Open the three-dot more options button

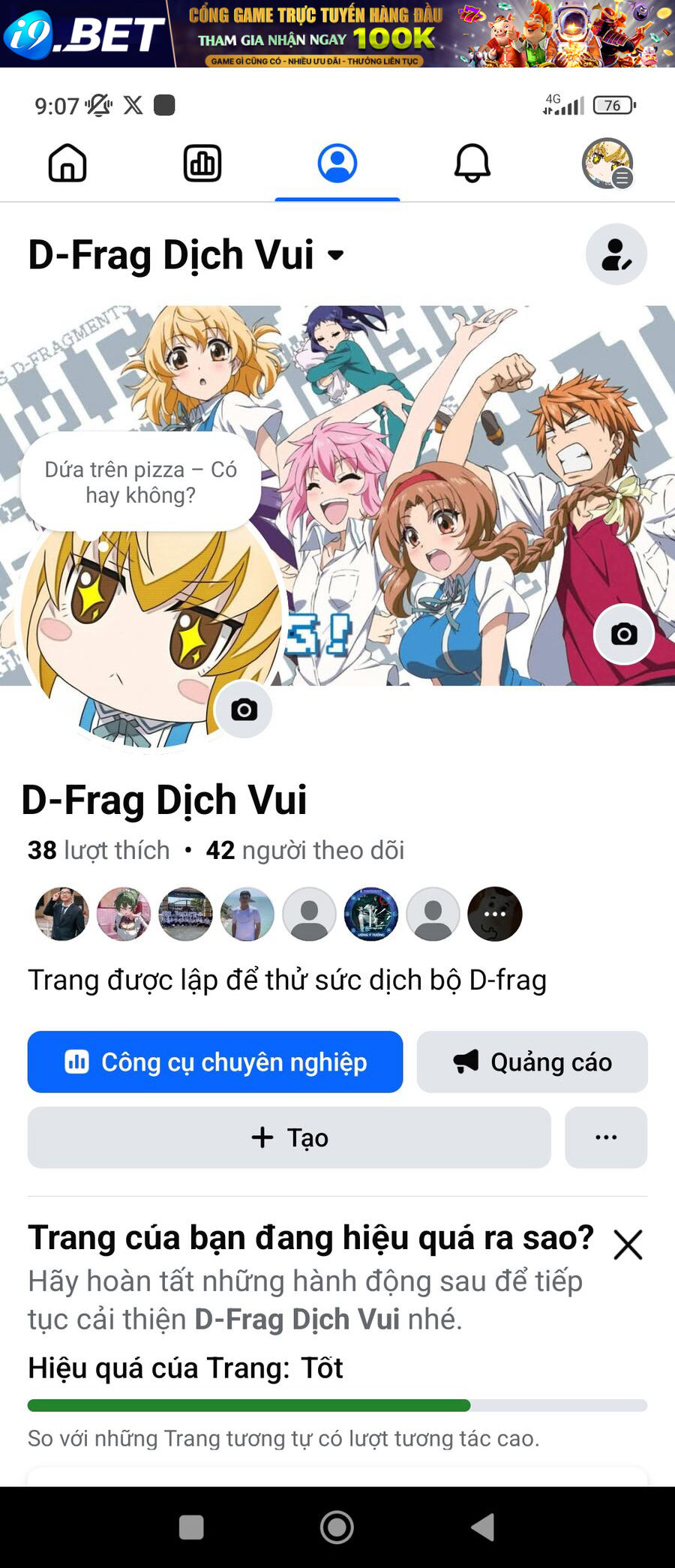click(x=606, y=1137)
